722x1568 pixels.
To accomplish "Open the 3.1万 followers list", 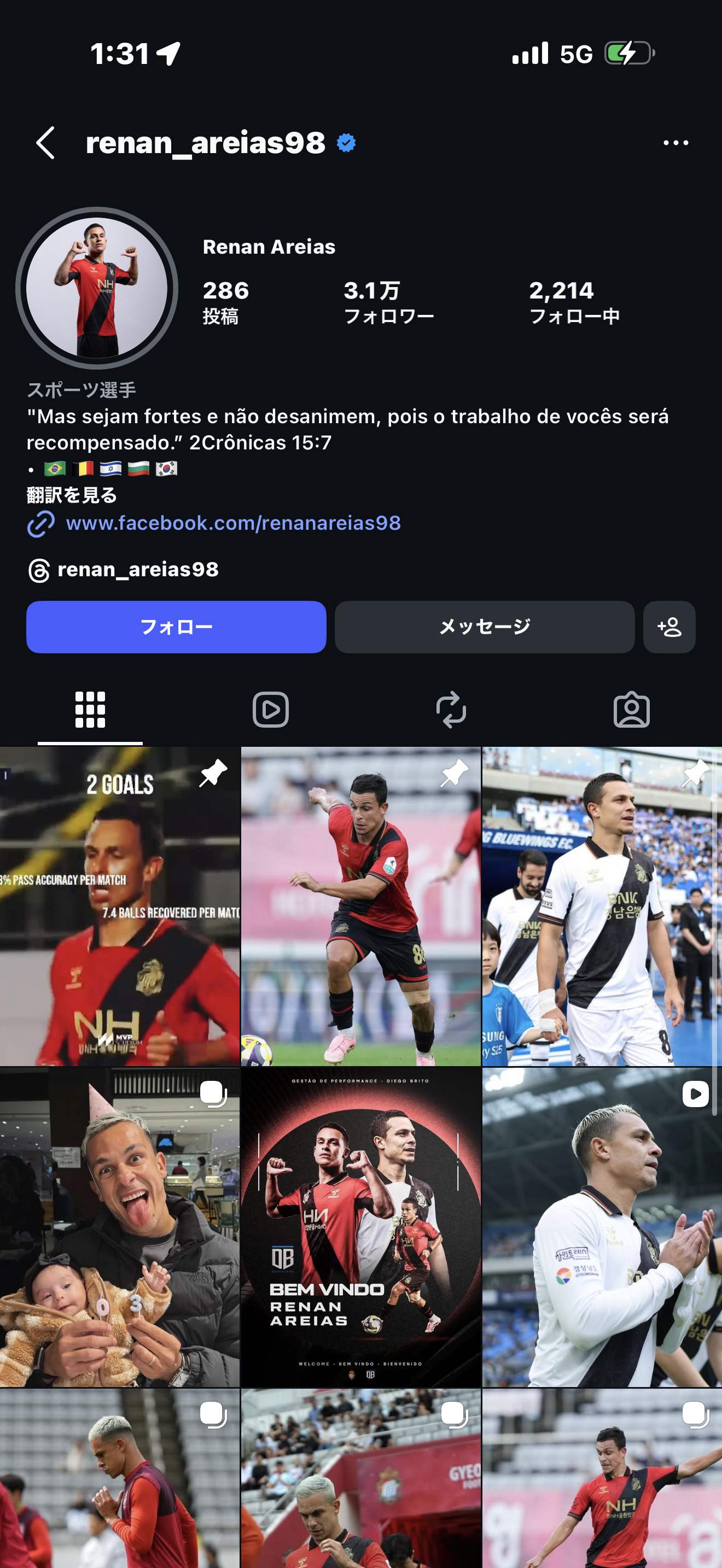I will (x=388, y=302).
